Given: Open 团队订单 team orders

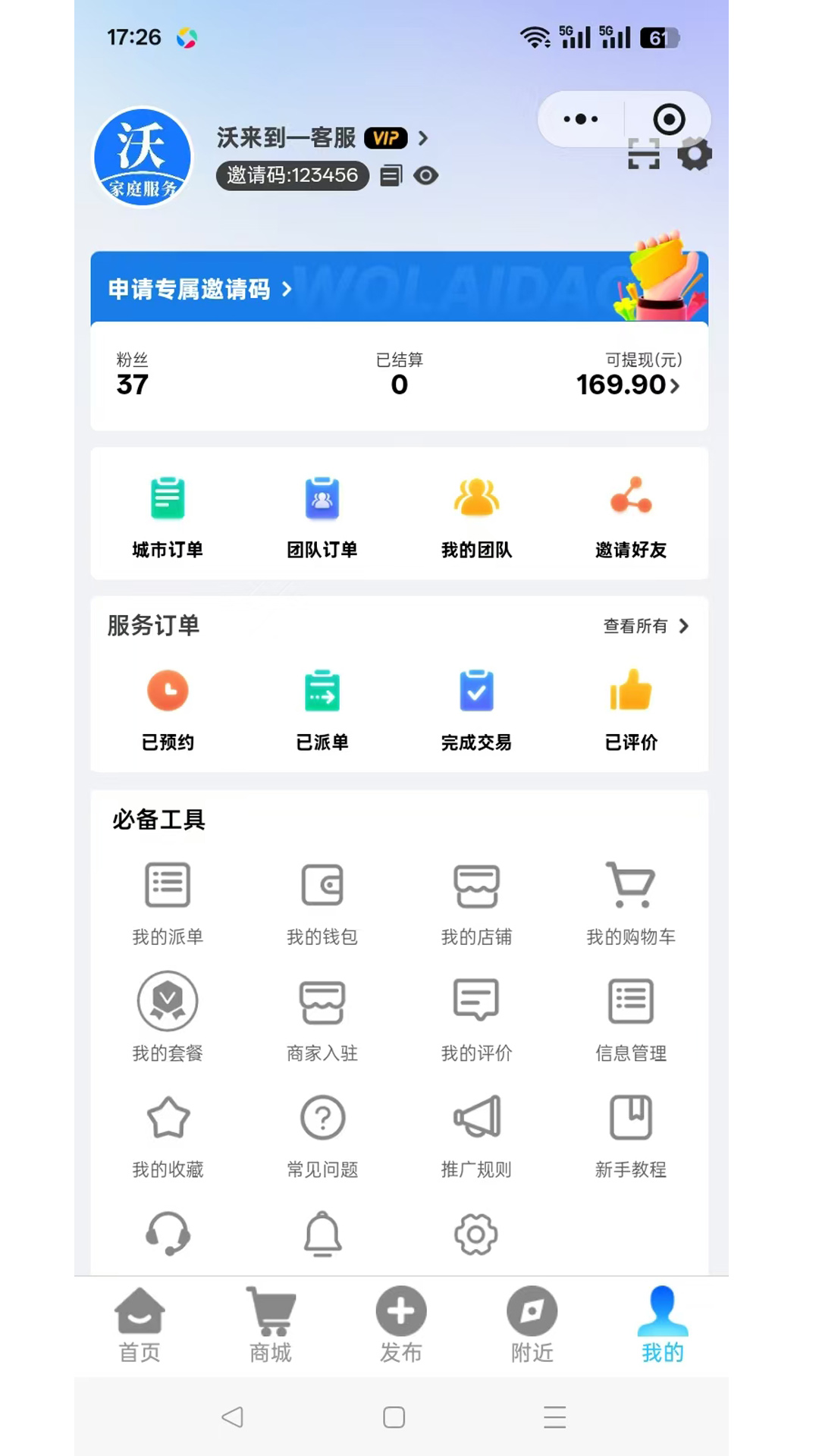Looking at the screenshot, I should tap(322, 516).
